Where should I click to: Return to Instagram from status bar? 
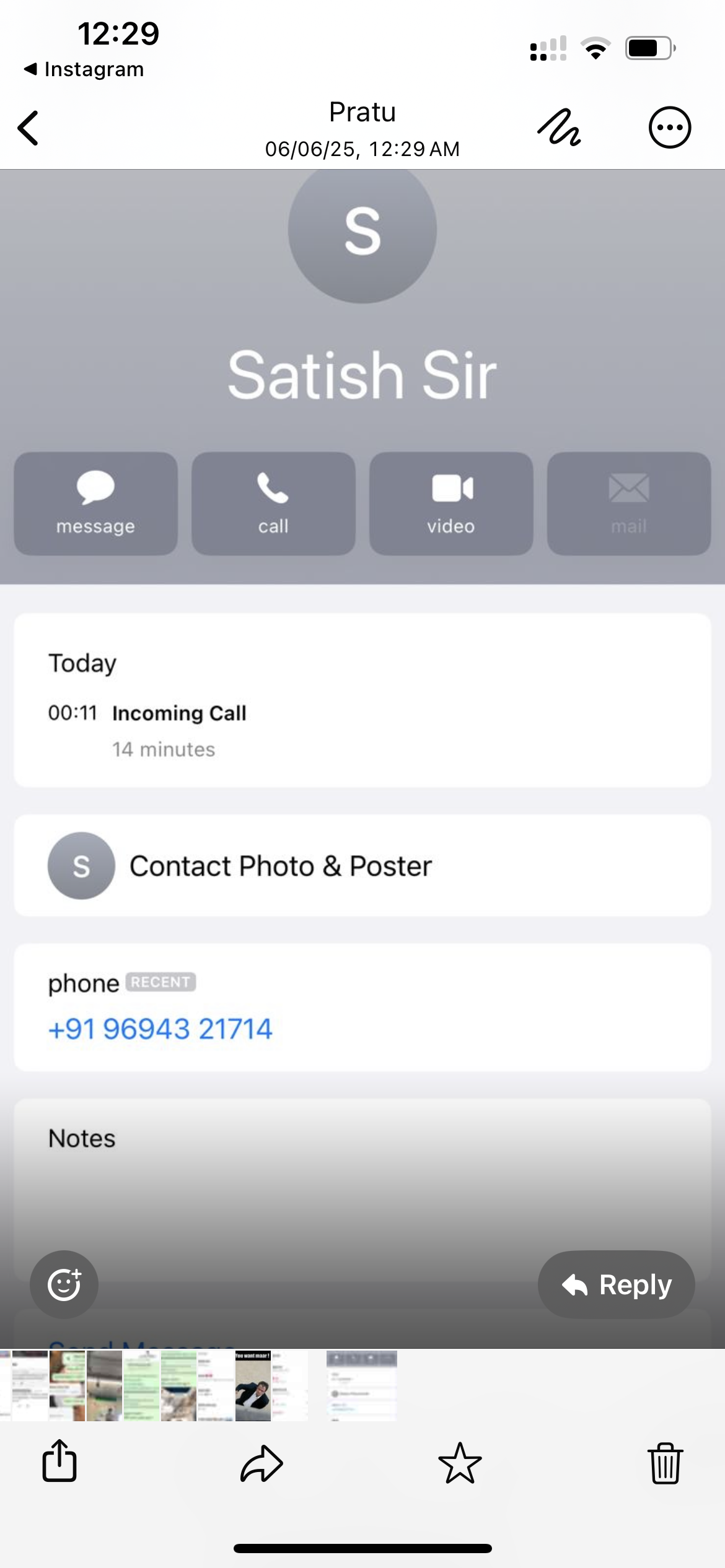[x=84, y=69]
